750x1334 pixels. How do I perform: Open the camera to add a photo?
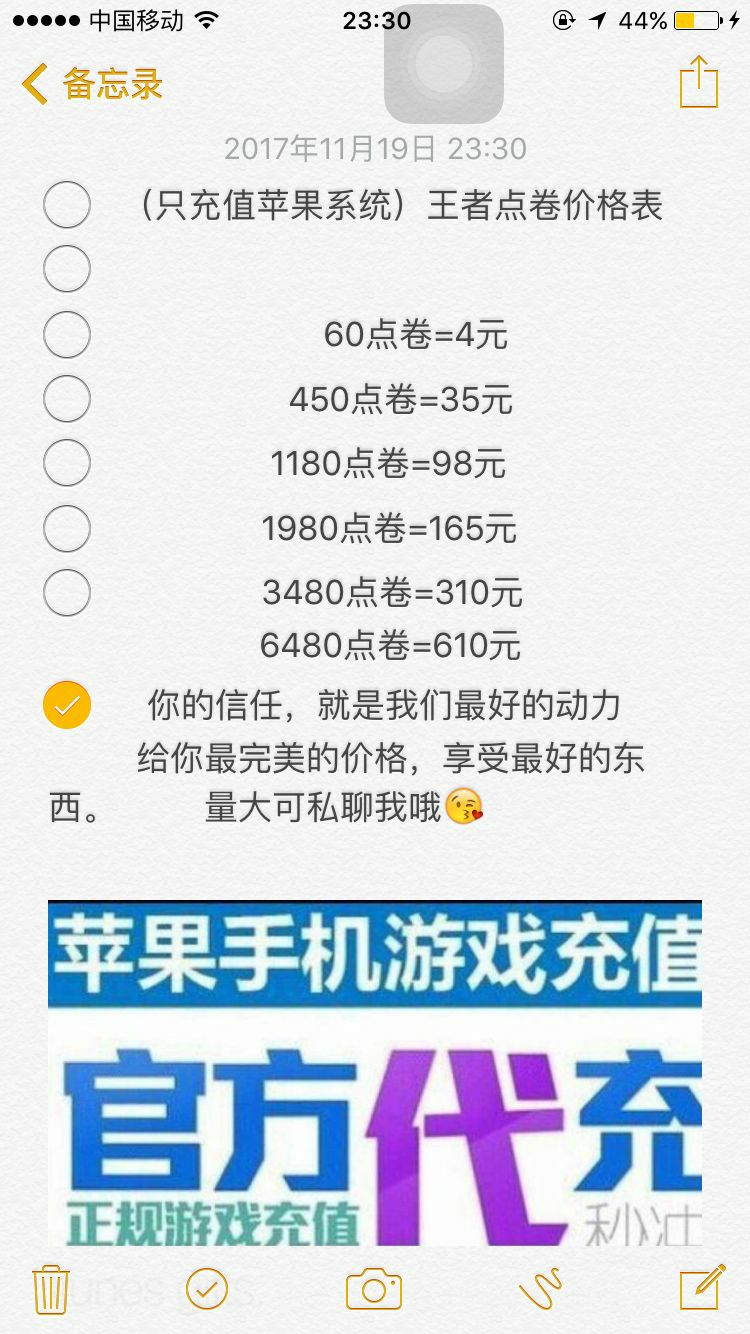[374, 1289]
